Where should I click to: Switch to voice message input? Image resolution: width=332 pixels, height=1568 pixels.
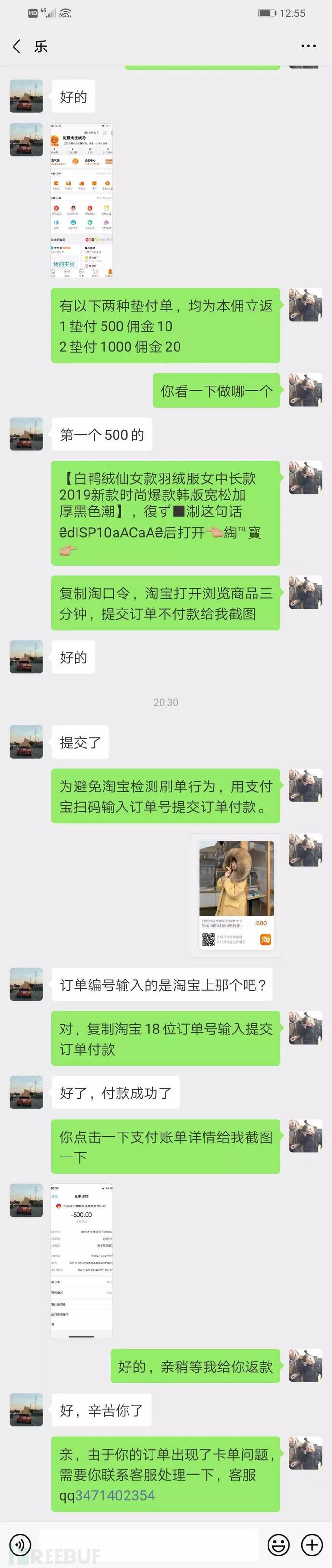(21, 1544)
